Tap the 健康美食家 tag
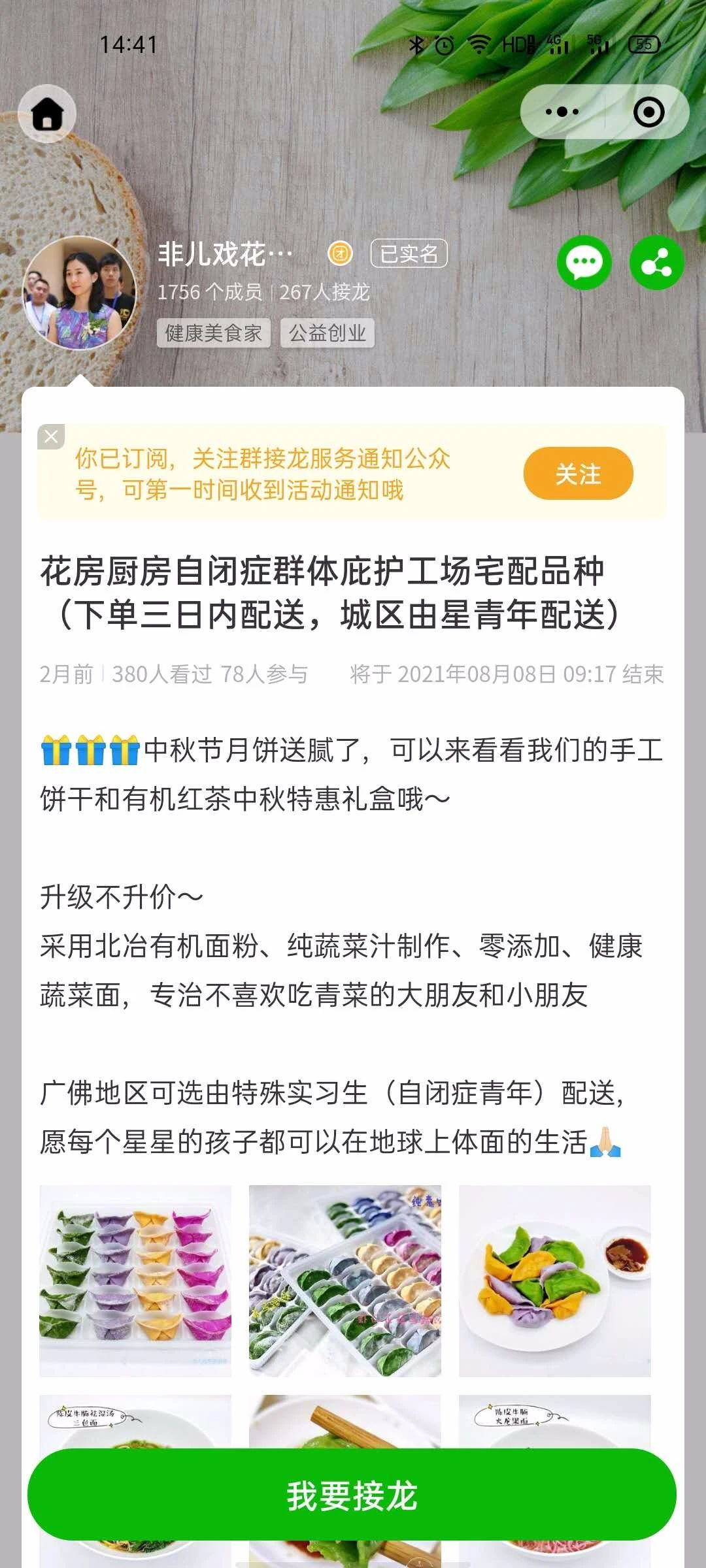The width and height of the screenshot is (706, 1568). 213,333
